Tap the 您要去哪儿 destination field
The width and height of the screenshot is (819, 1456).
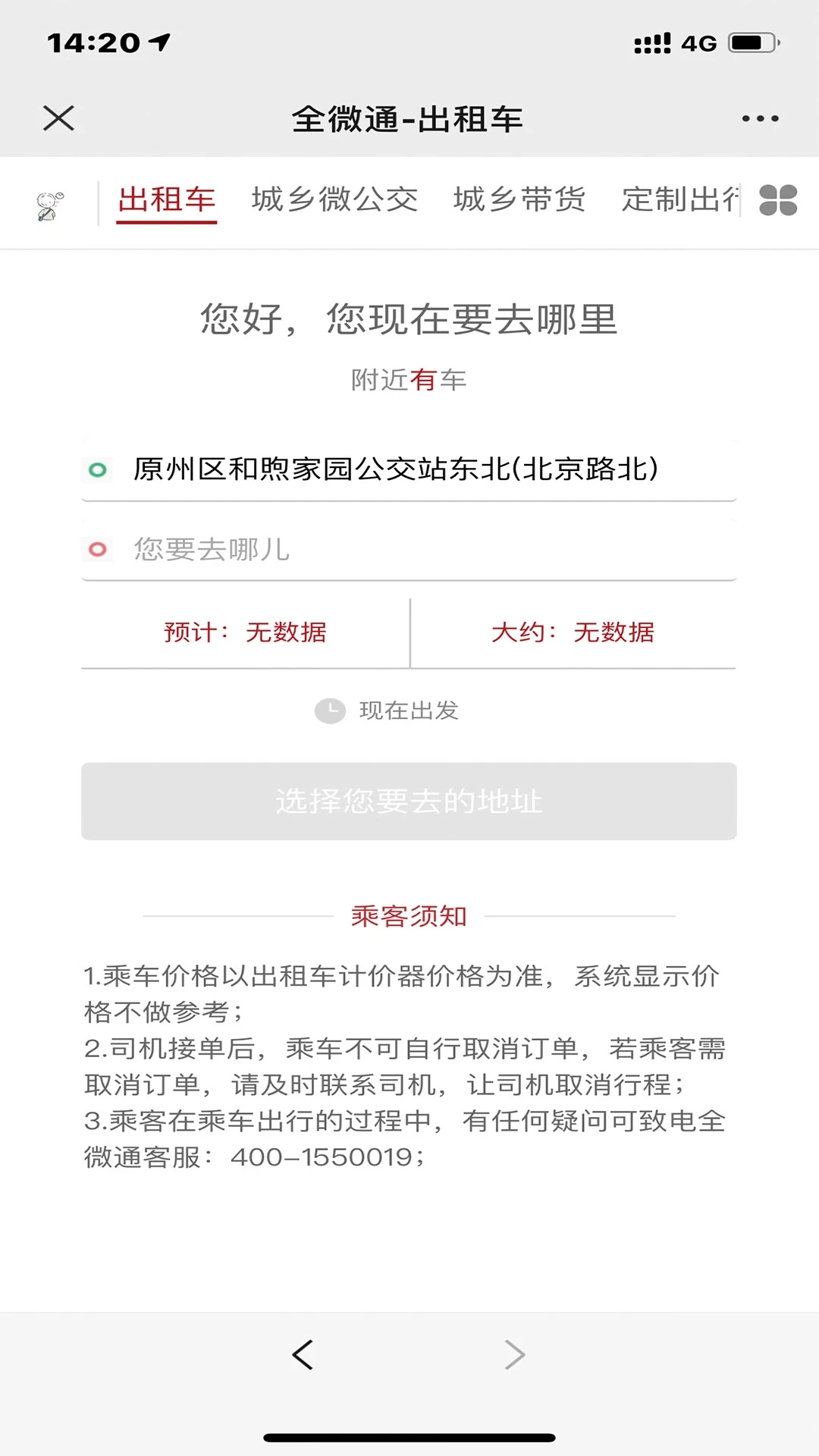click(x=409, y=549)
